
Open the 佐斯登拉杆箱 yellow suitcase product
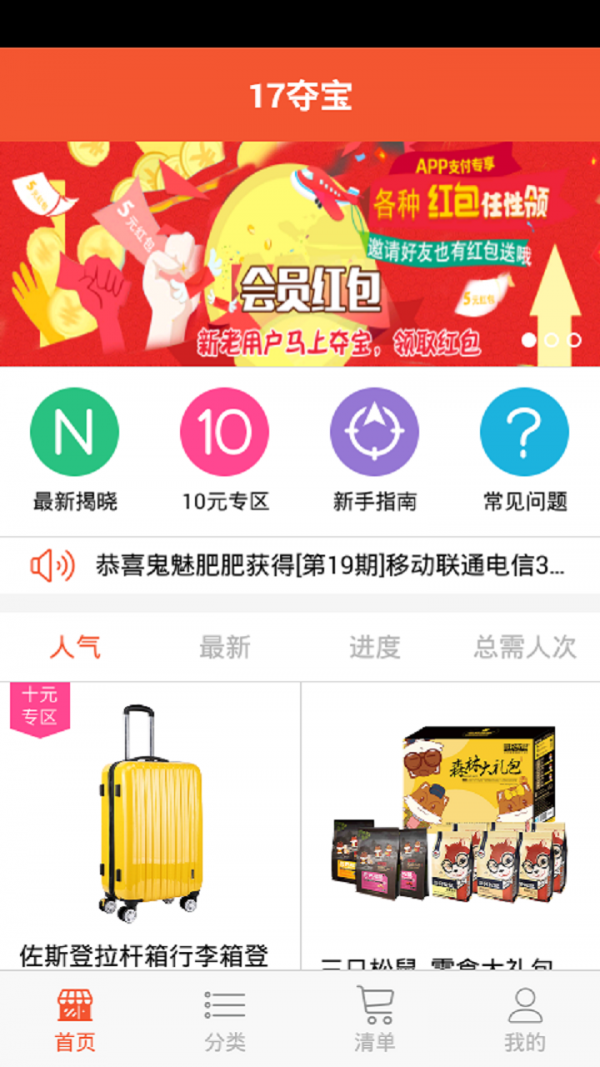pyautogui.click(x=150, y=820)
